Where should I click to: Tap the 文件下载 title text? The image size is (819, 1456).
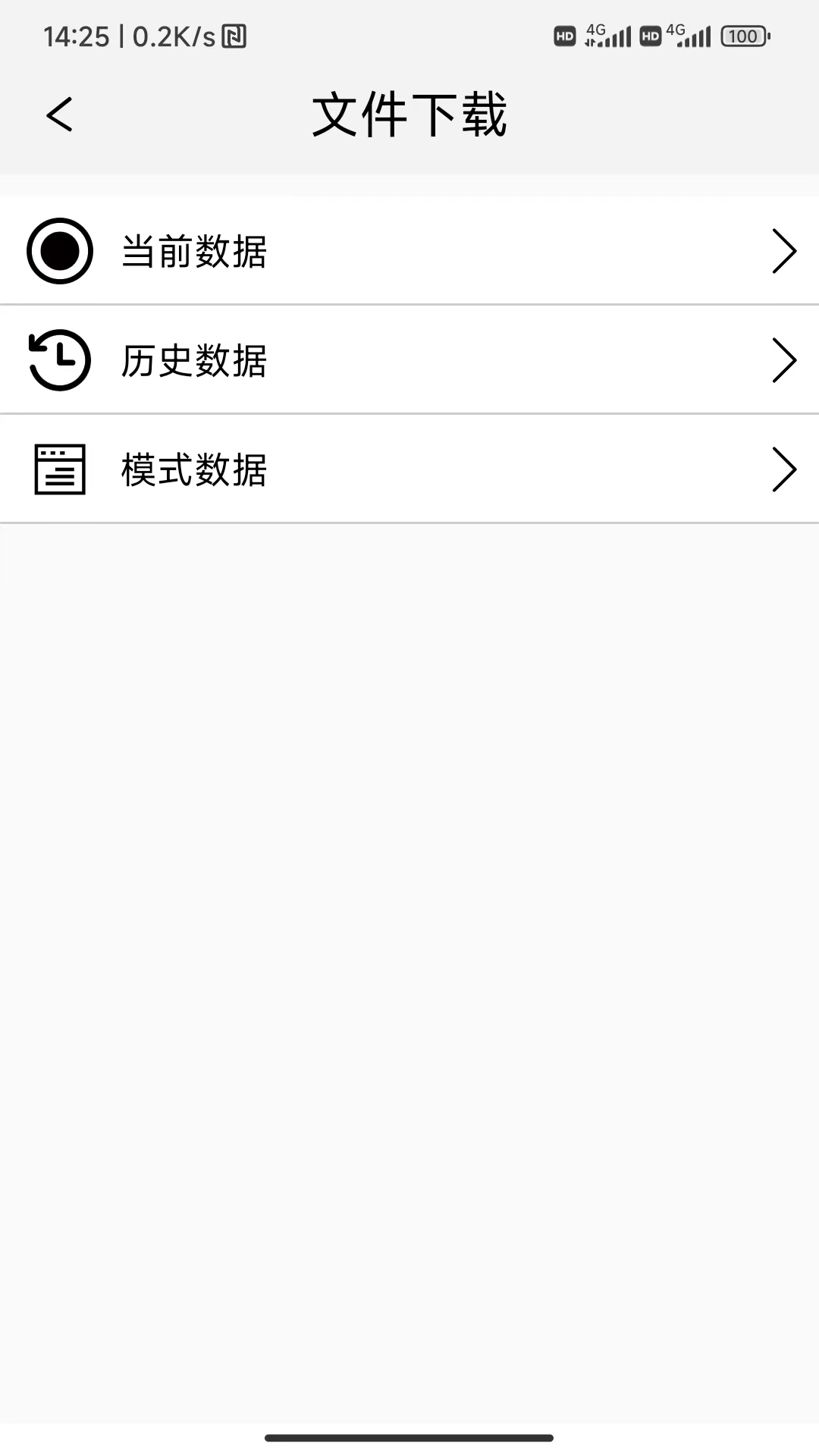[409, 115]
